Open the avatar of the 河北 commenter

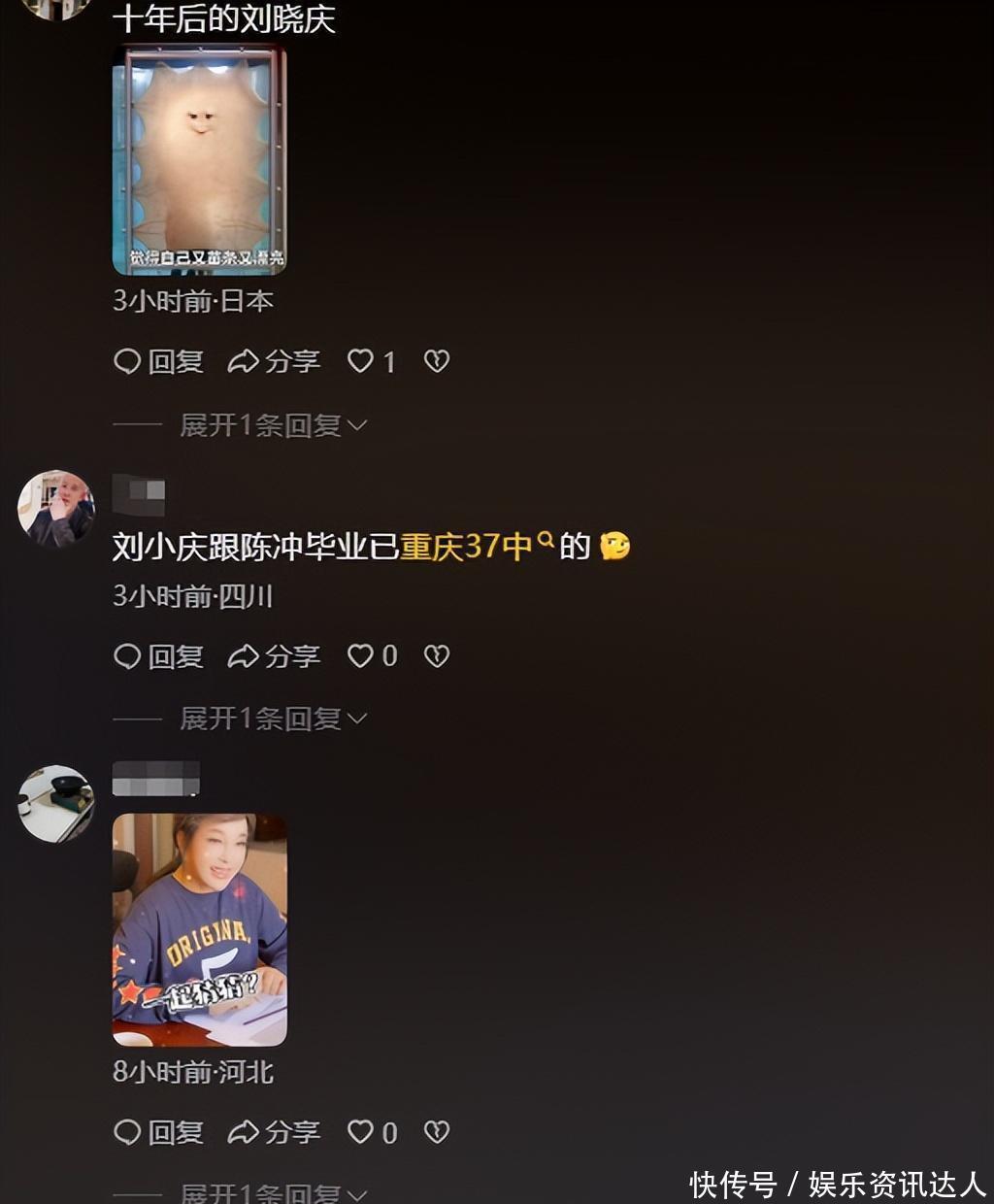(x=55, y=803)
